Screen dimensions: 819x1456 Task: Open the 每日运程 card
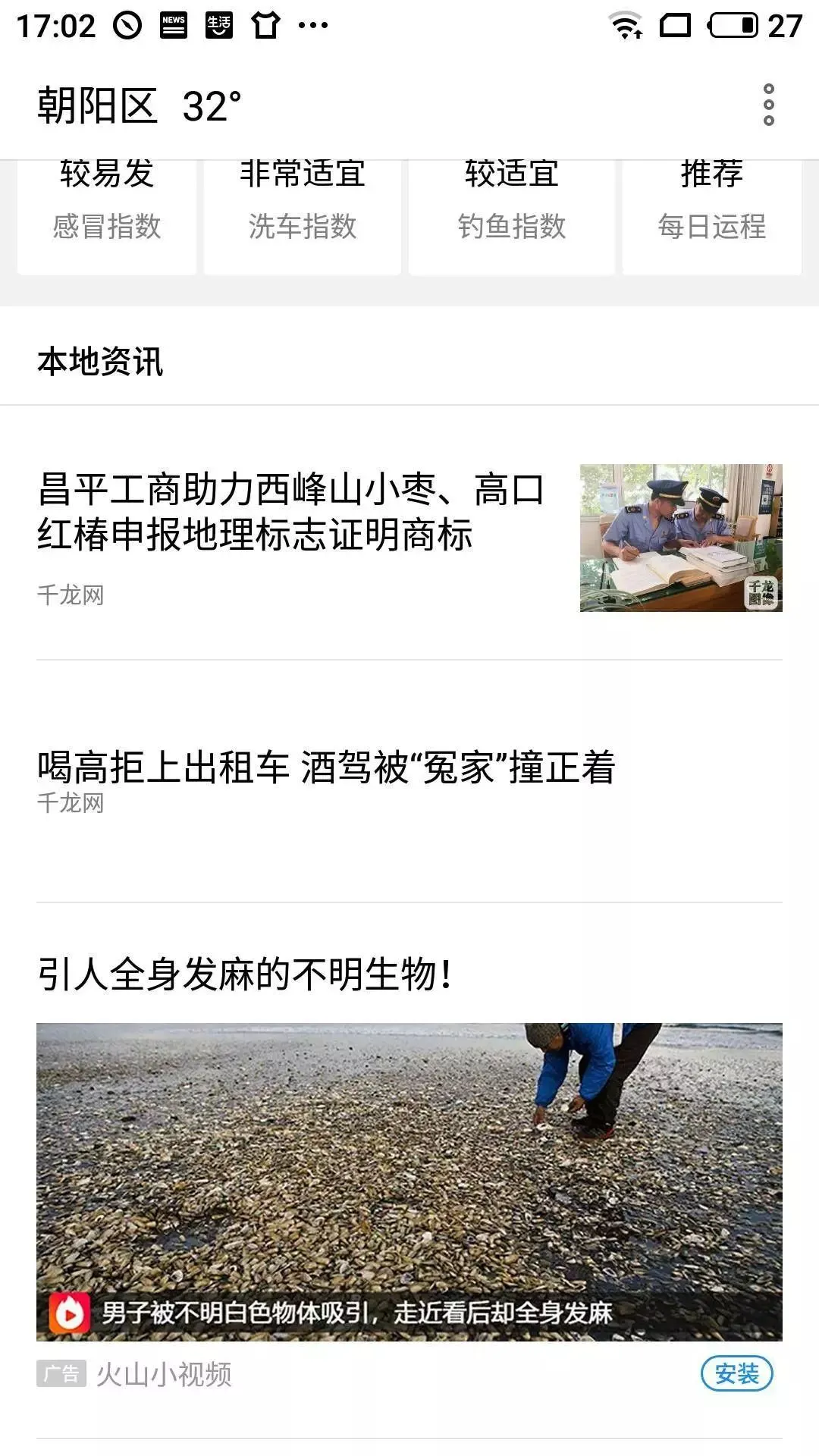point(712,217)
